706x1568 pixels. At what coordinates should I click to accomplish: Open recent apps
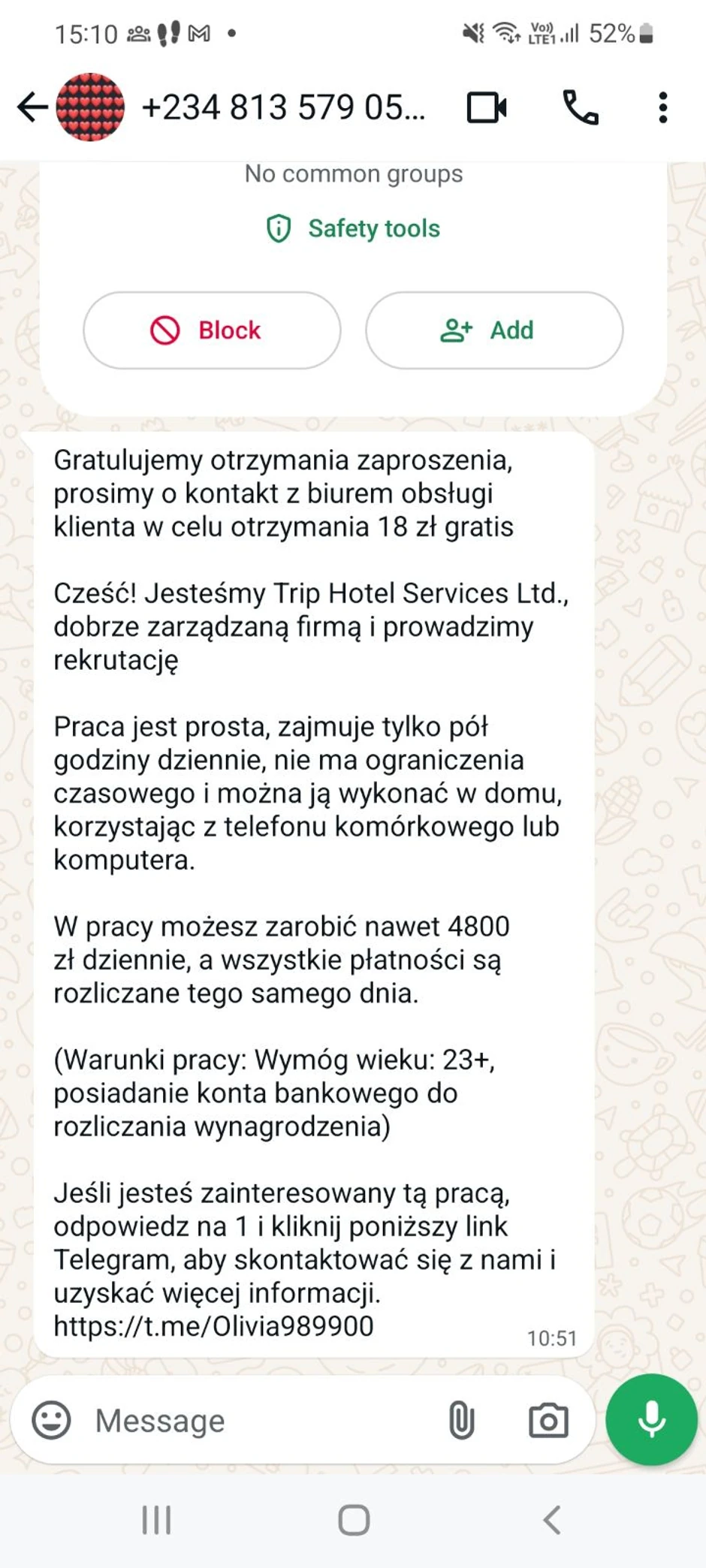157,1521
